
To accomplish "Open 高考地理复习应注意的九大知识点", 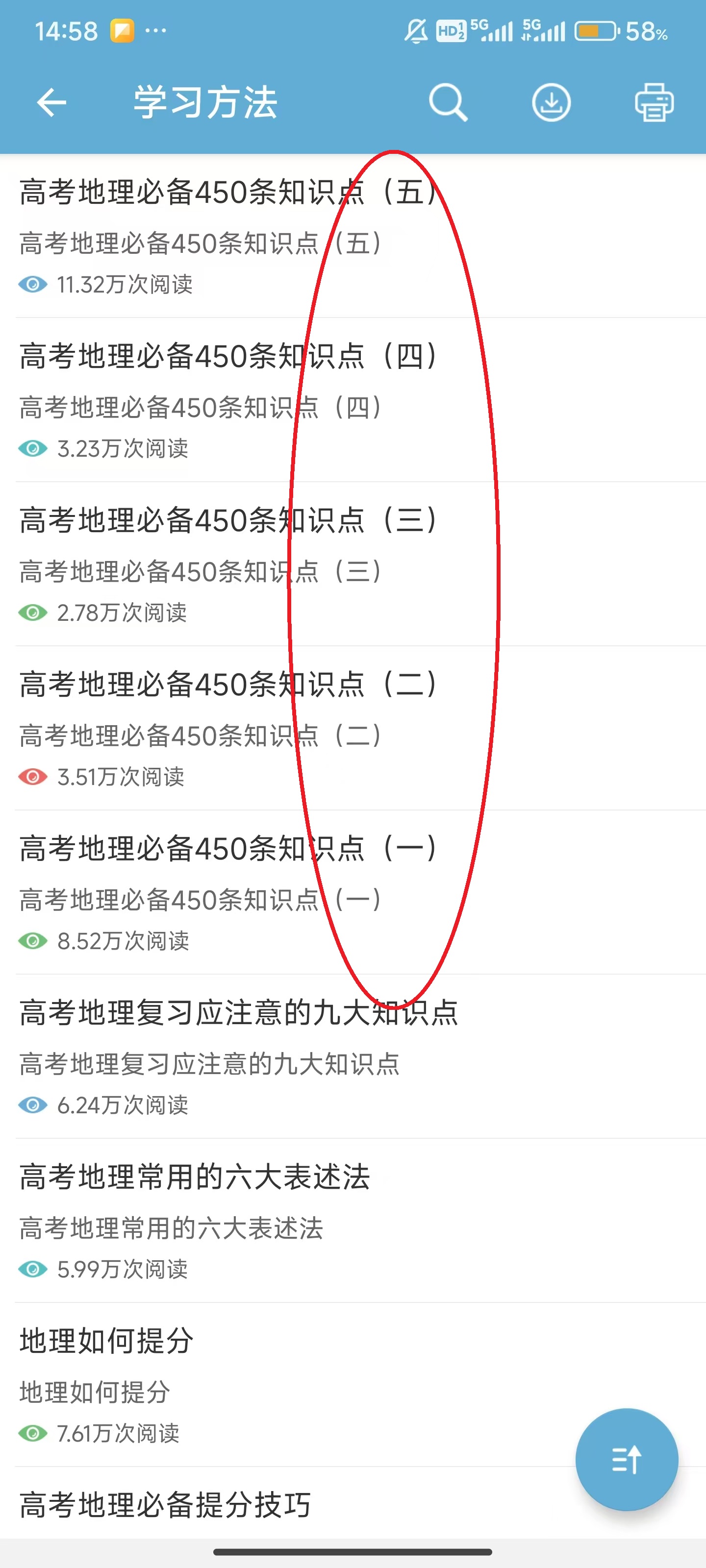I will point(353,1057).
